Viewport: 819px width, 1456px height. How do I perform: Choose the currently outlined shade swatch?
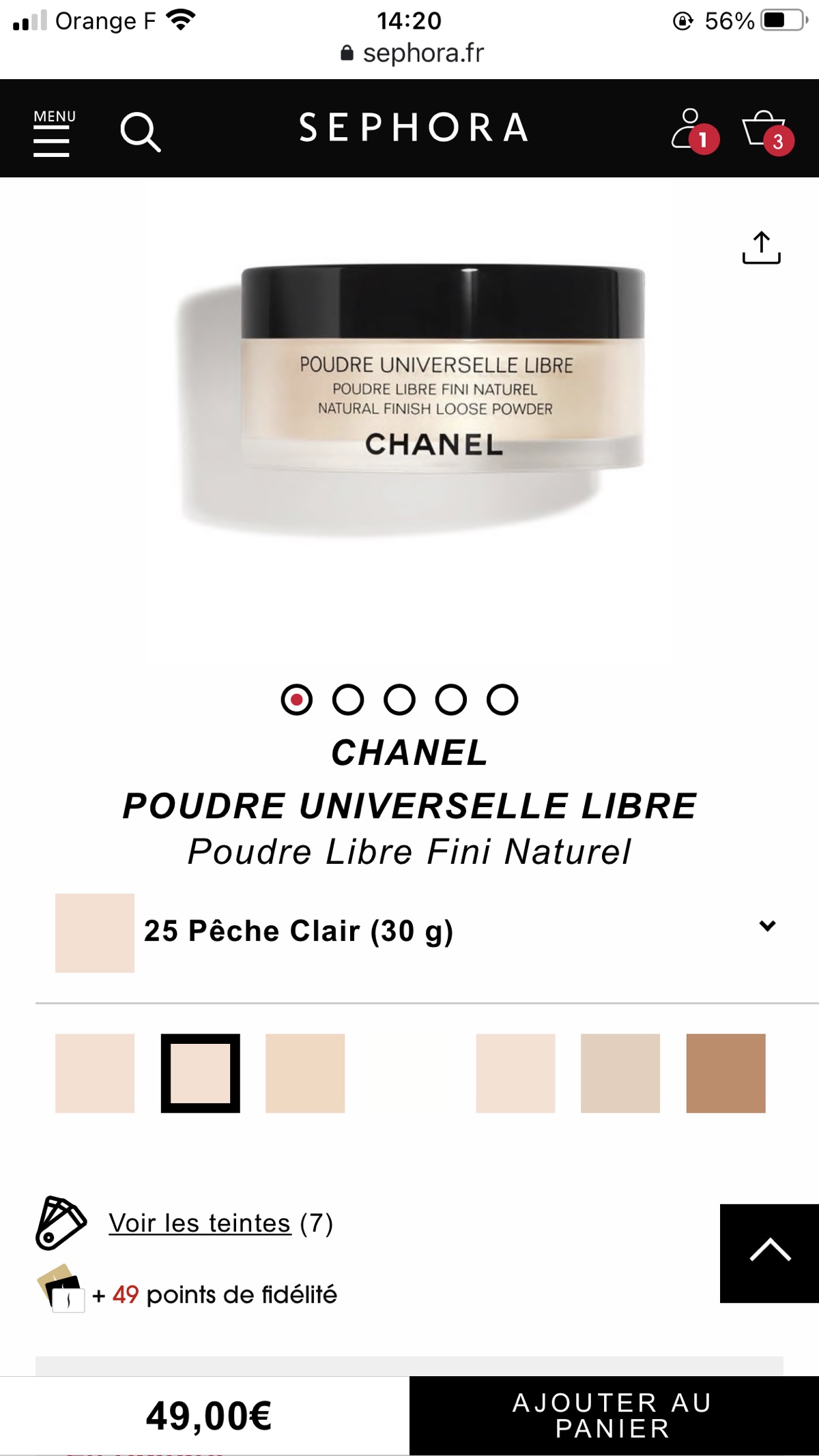point(200,1073)
